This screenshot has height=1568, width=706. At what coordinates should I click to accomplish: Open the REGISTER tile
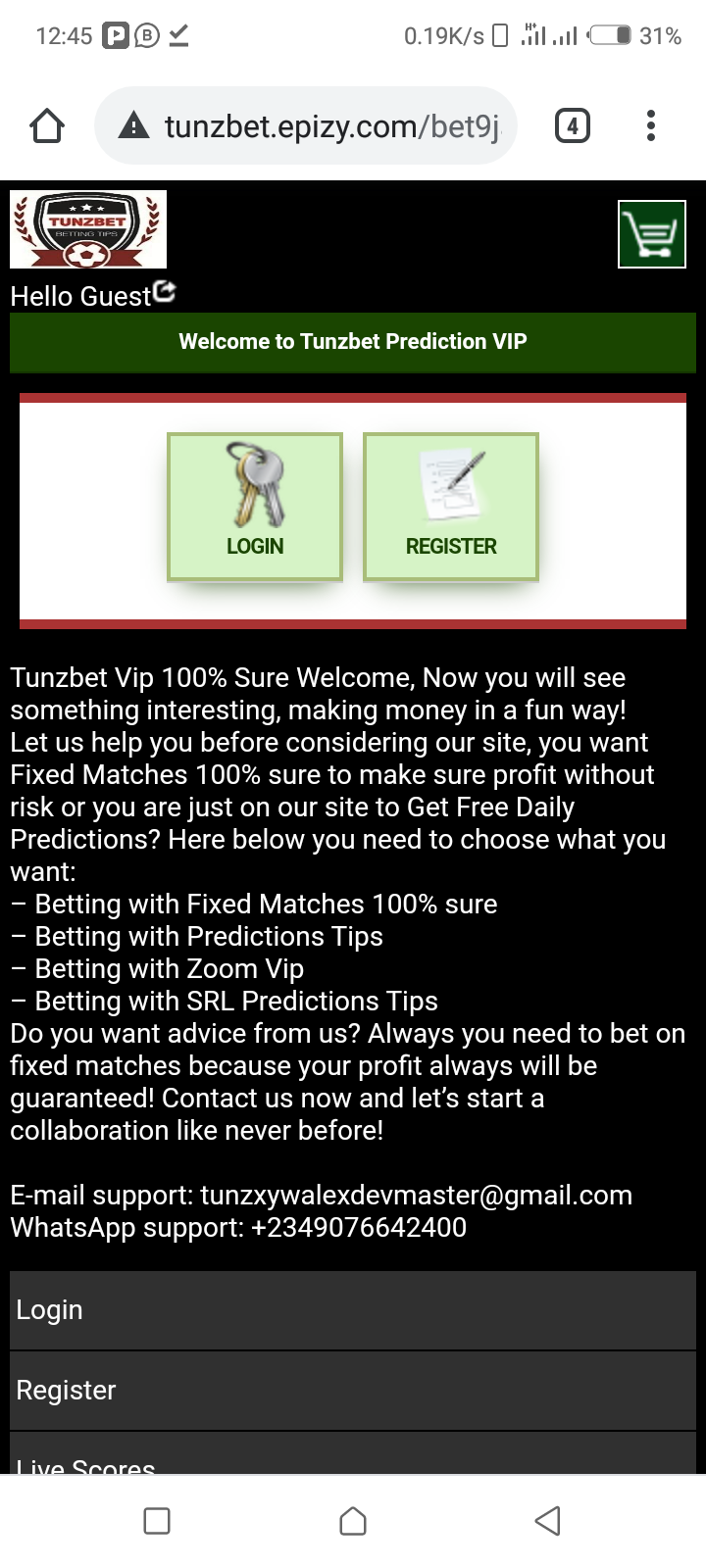[x=451, y=507]
